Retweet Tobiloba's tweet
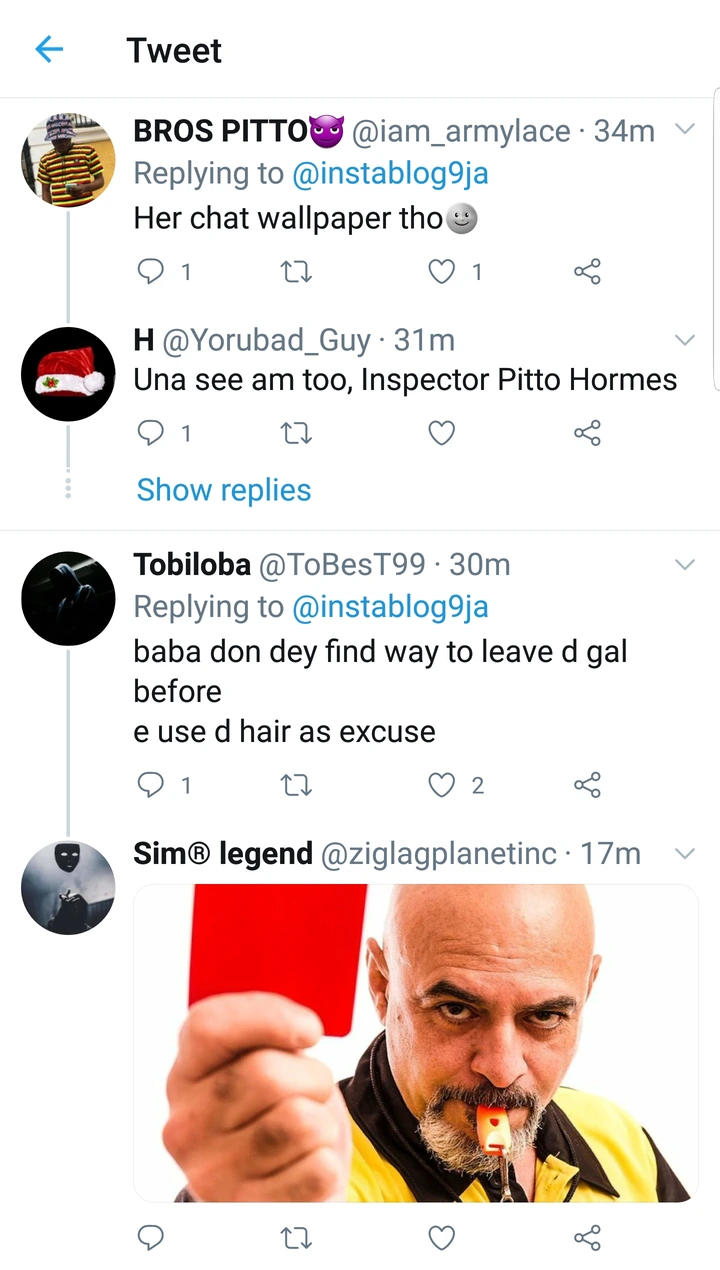 tap(296, 786)
